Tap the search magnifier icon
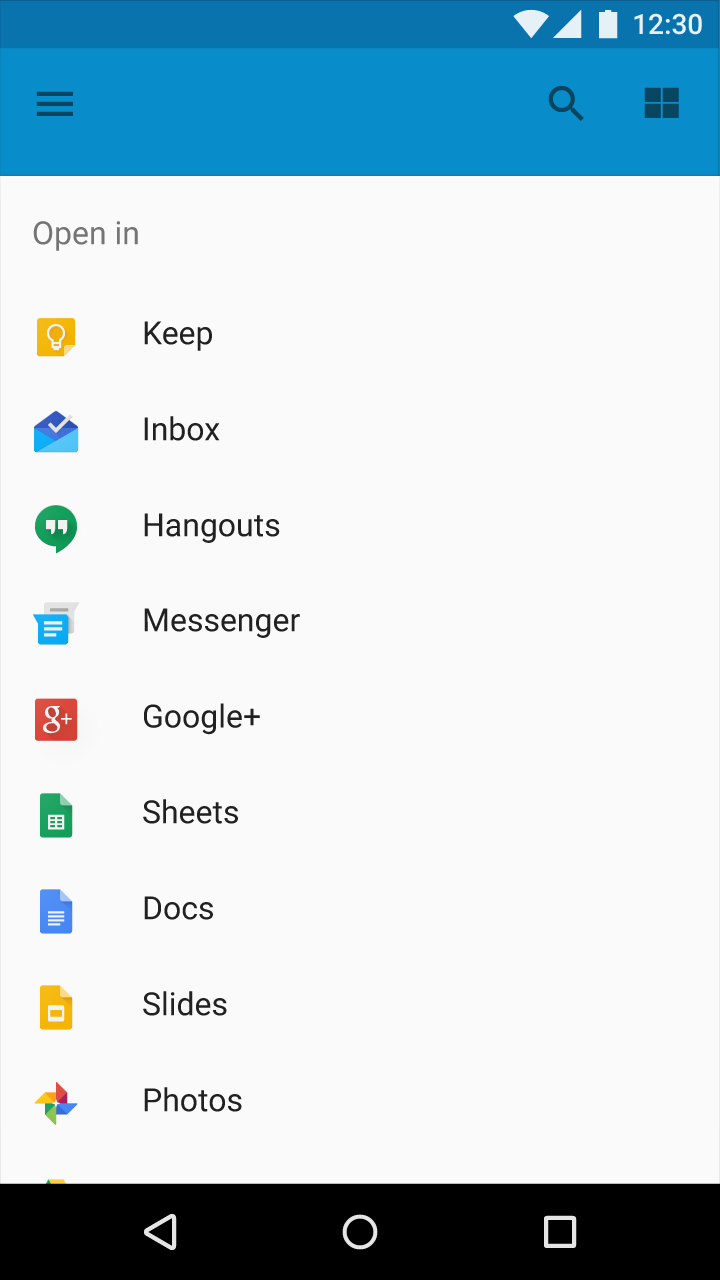Screen dimensions: 720x1280 tap(566, 104)
